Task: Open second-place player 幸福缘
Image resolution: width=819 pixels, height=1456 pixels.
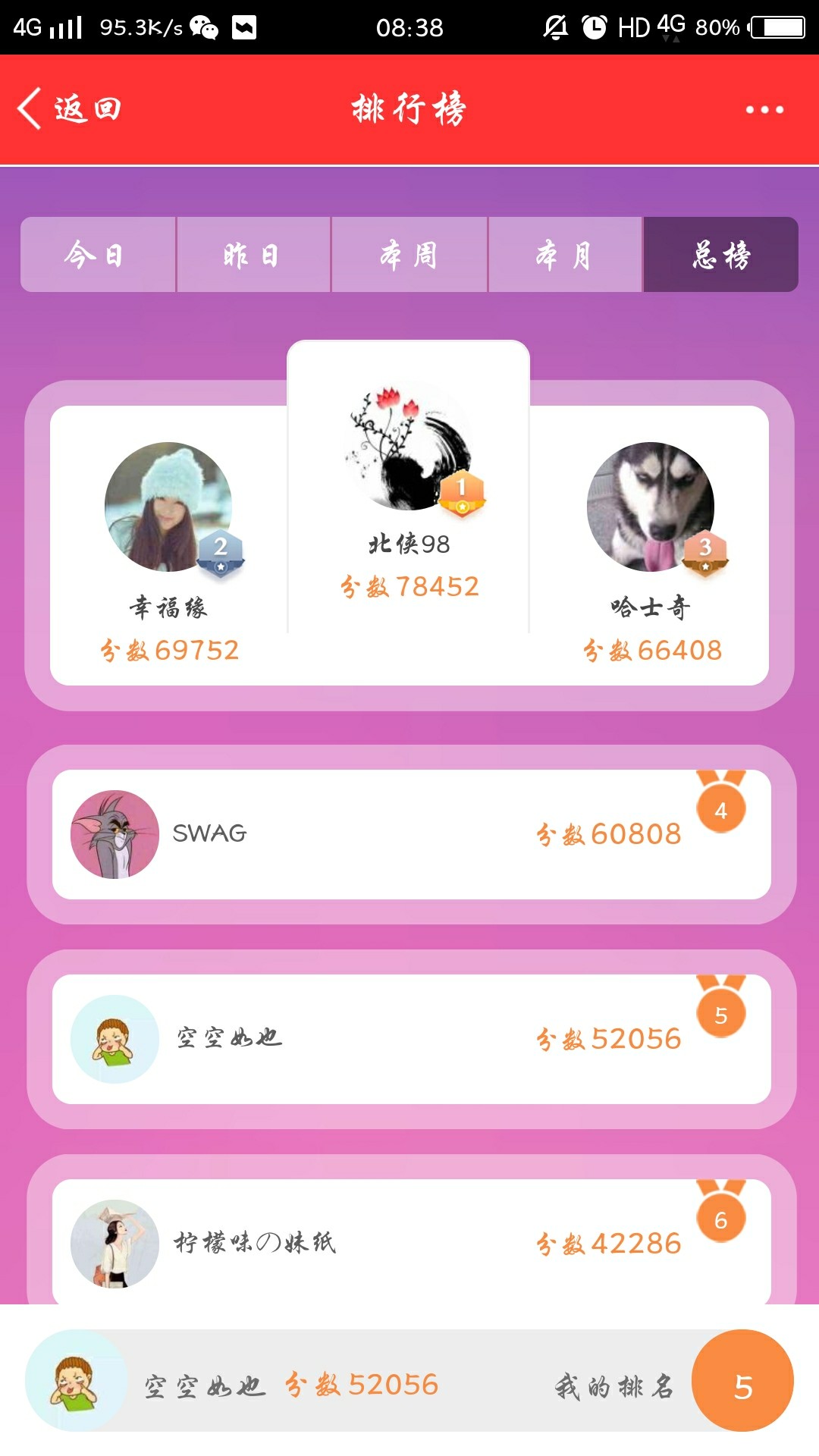Action: (x=168, y=546)
